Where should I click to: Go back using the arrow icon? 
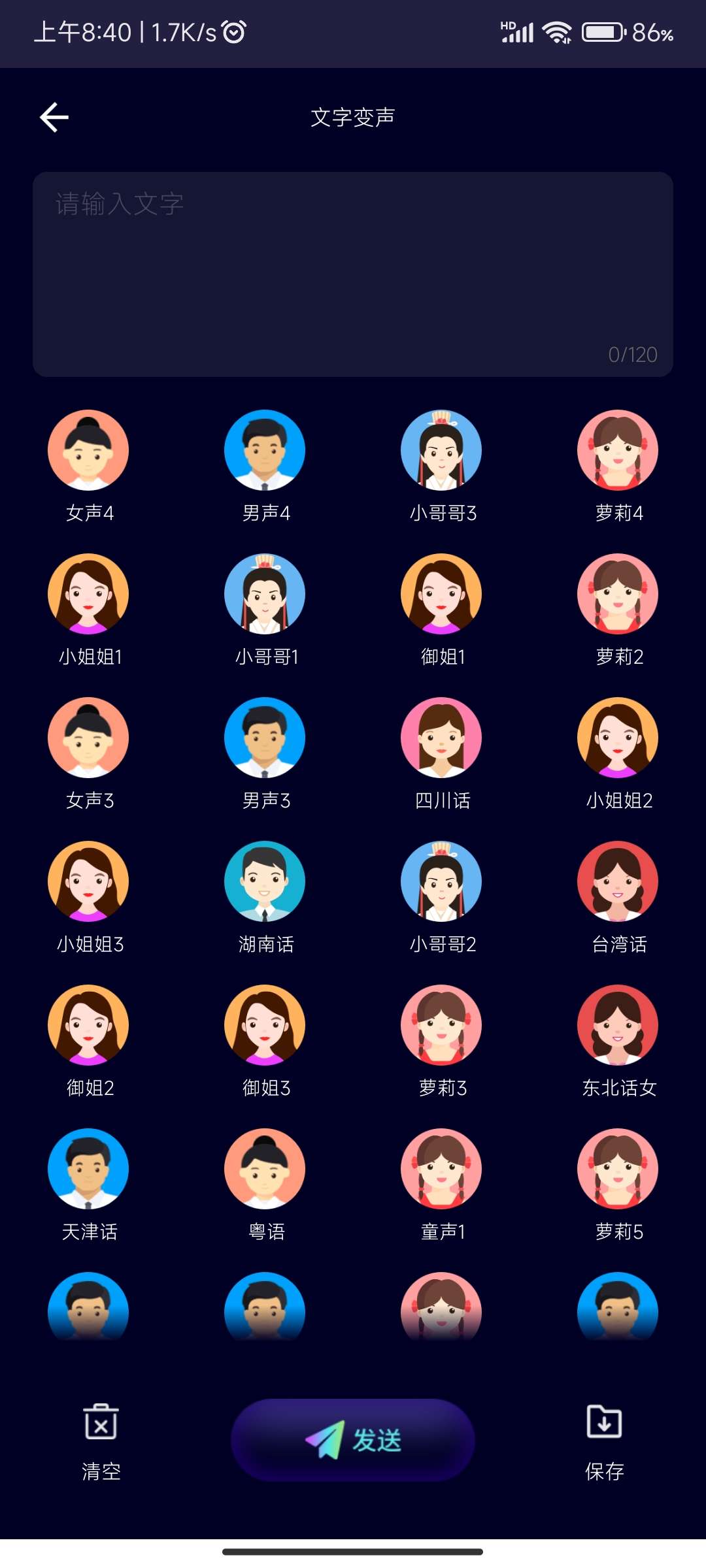click(54, 118)
